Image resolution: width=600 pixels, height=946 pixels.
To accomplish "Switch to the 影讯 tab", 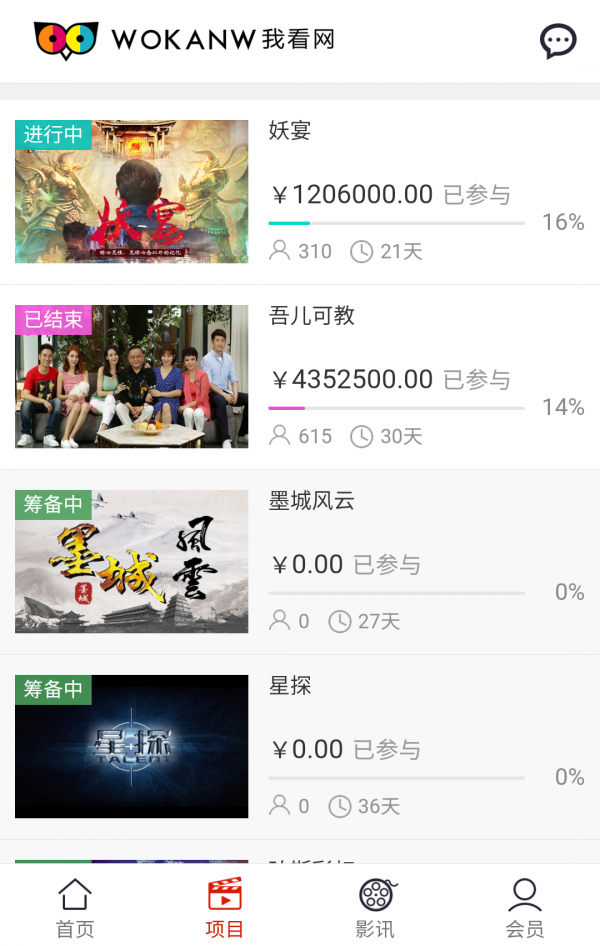I will pyautogui.click(x=375, y=907).
